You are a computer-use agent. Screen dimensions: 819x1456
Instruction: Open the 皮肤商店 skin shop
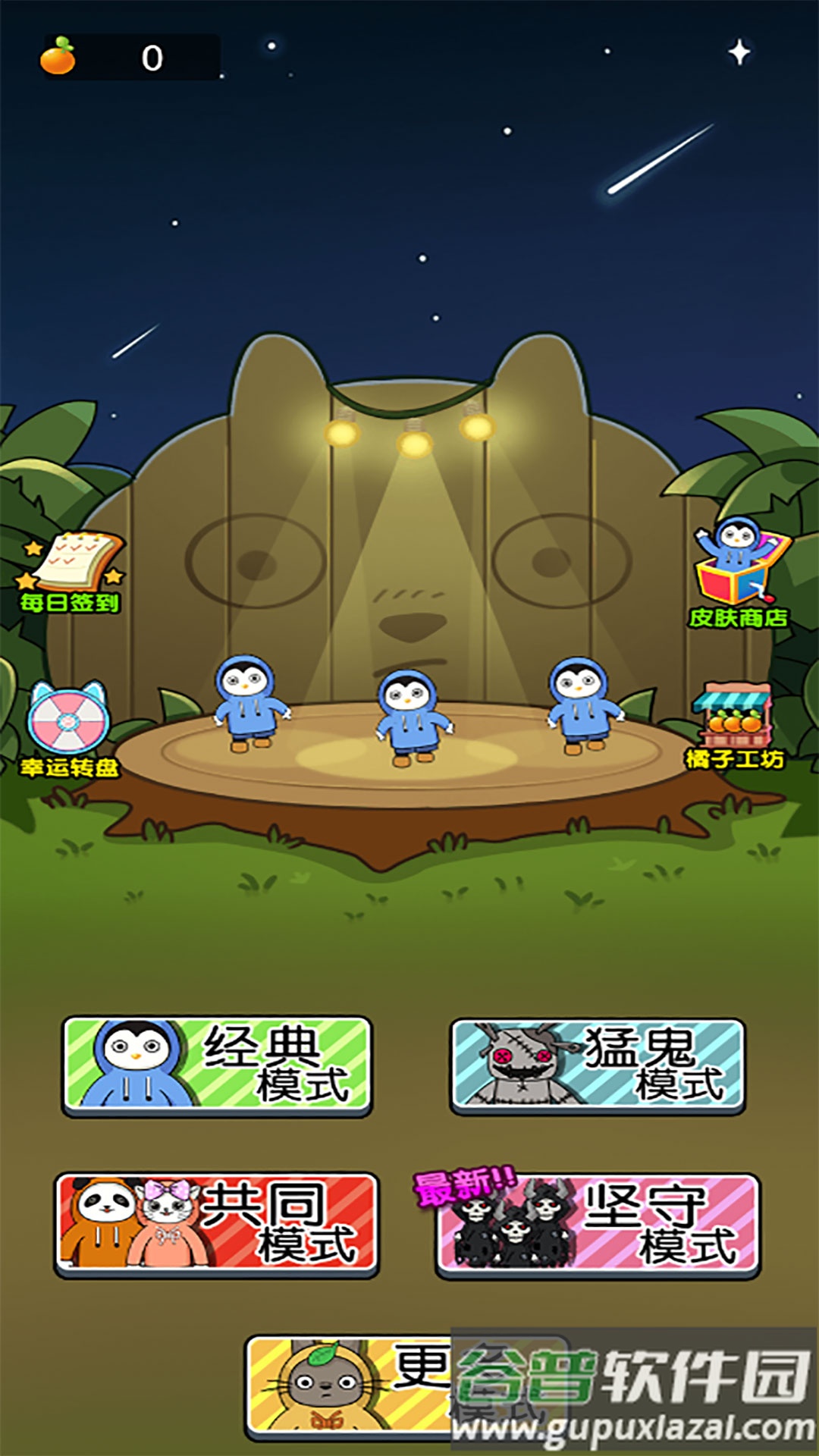pyautogui.click(x=739, y=573)
